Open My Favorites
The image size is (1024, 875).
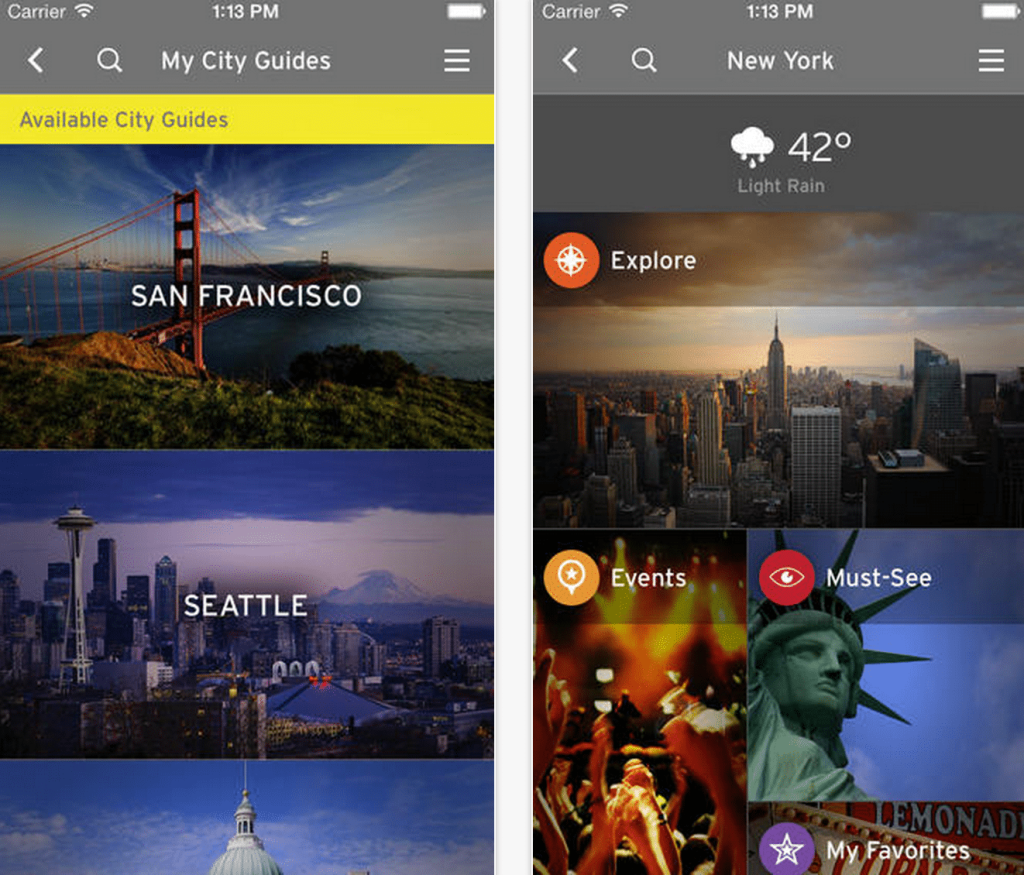(885, 845)
